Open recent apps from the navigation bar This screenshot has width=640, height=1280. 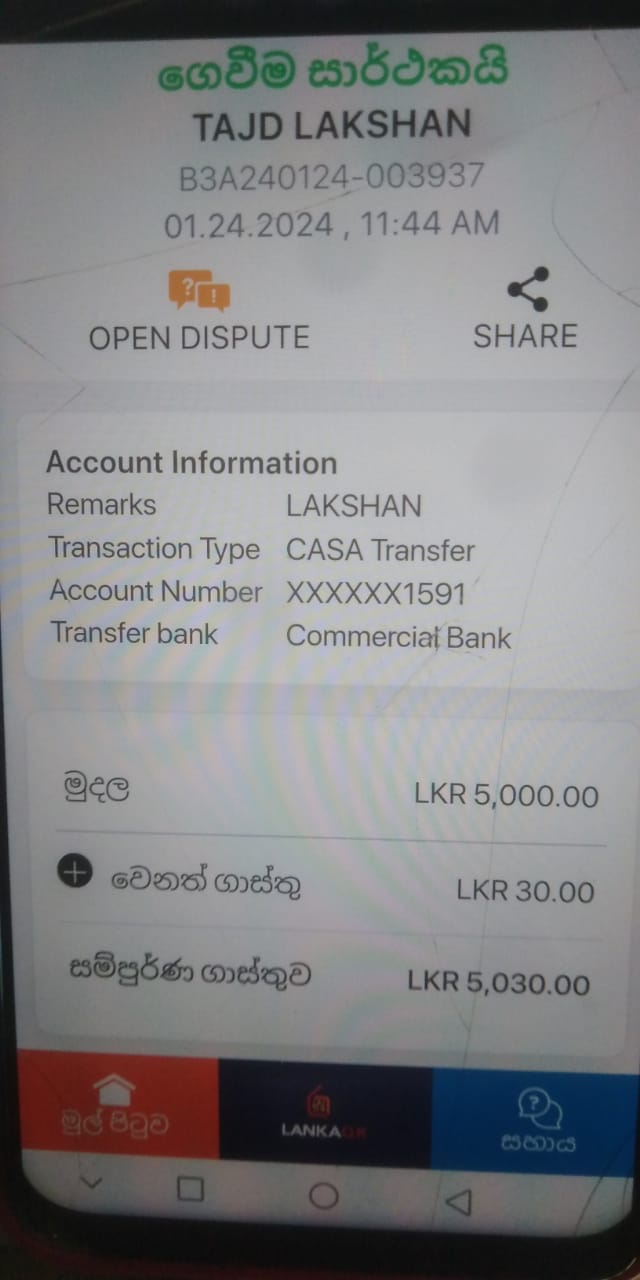[x=190, y=1188]
